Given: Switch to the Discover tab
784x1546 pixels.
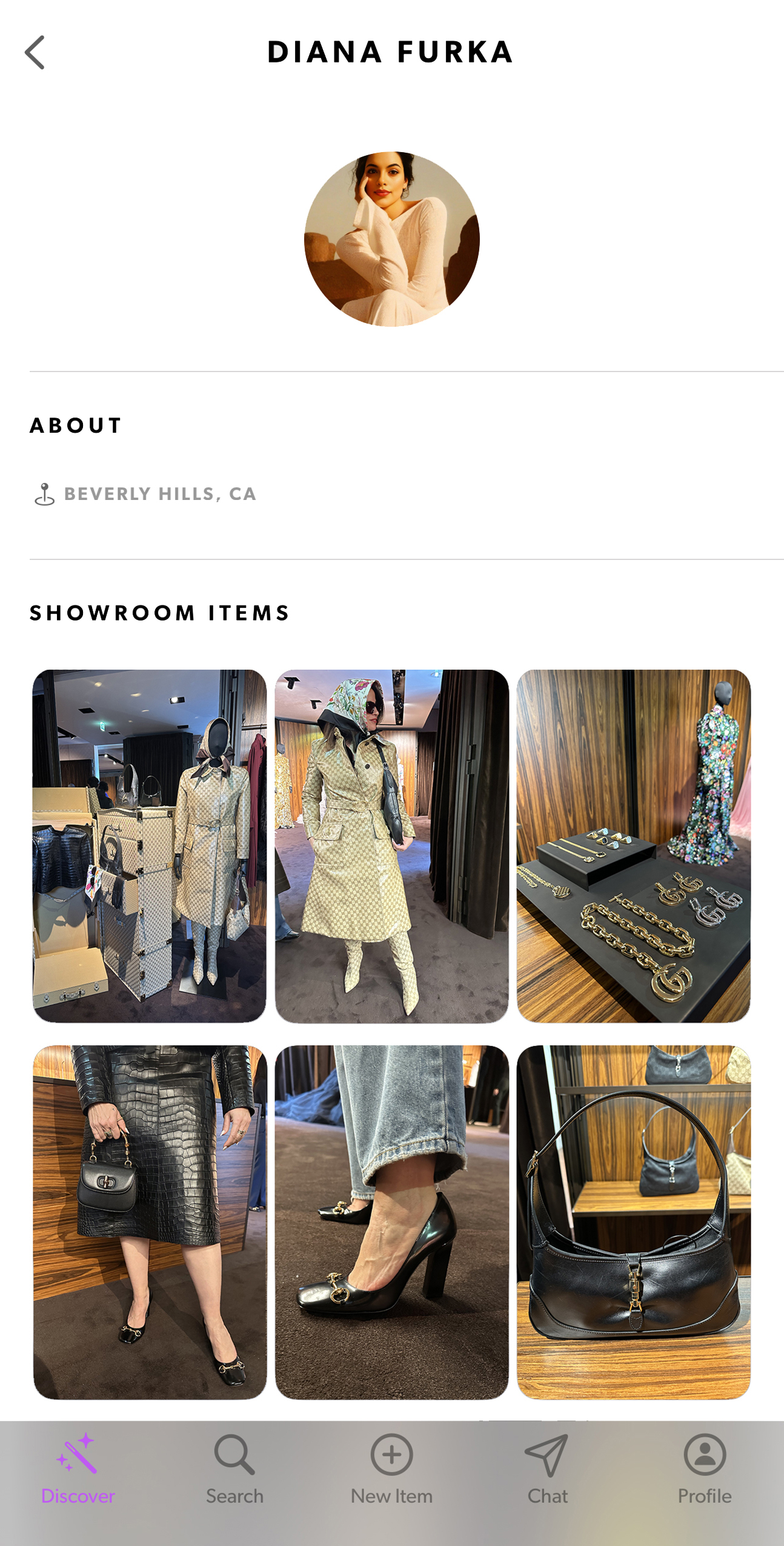Looking at the screenshot, I should (x=78, y=1470).
